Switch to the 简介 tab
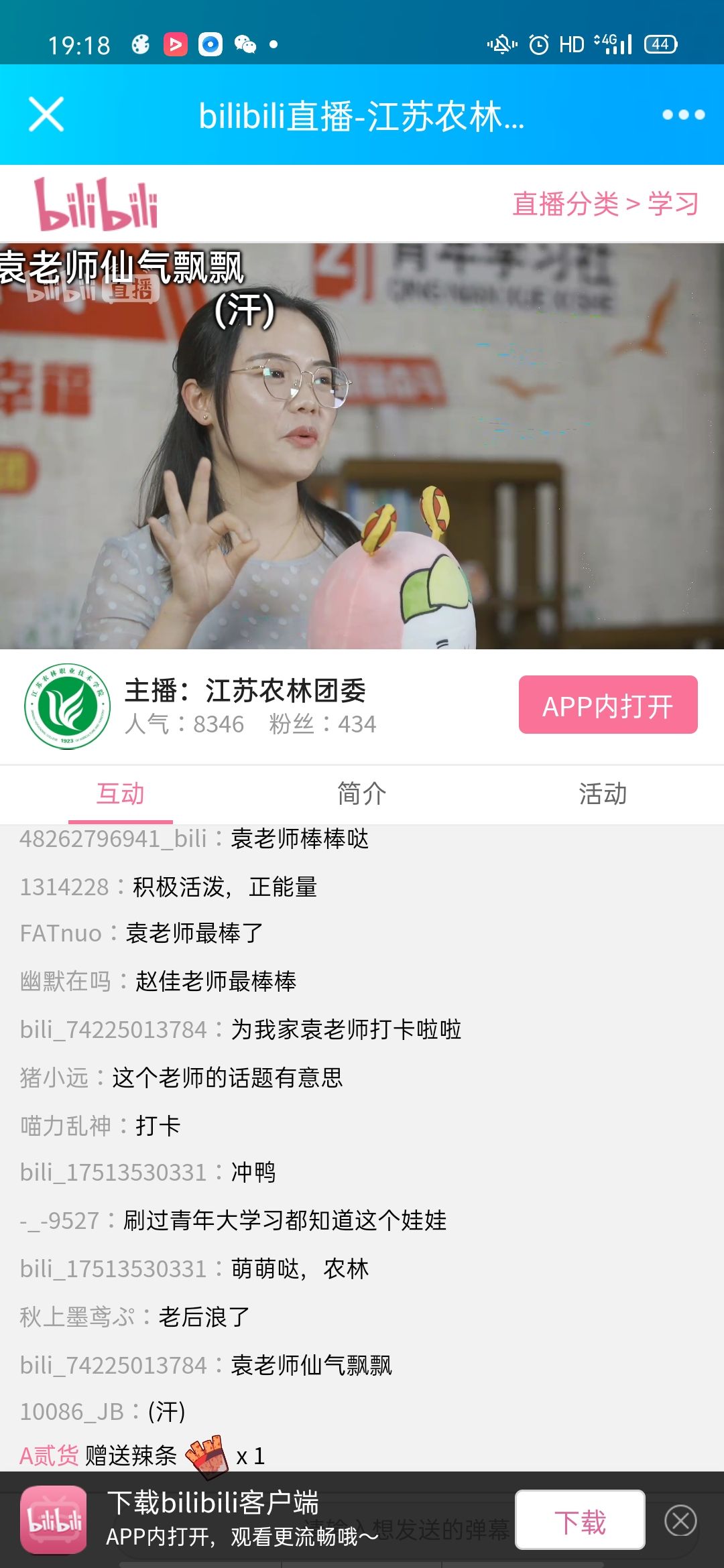Viewport: 724px width, 1568px height. coord(362,794)
